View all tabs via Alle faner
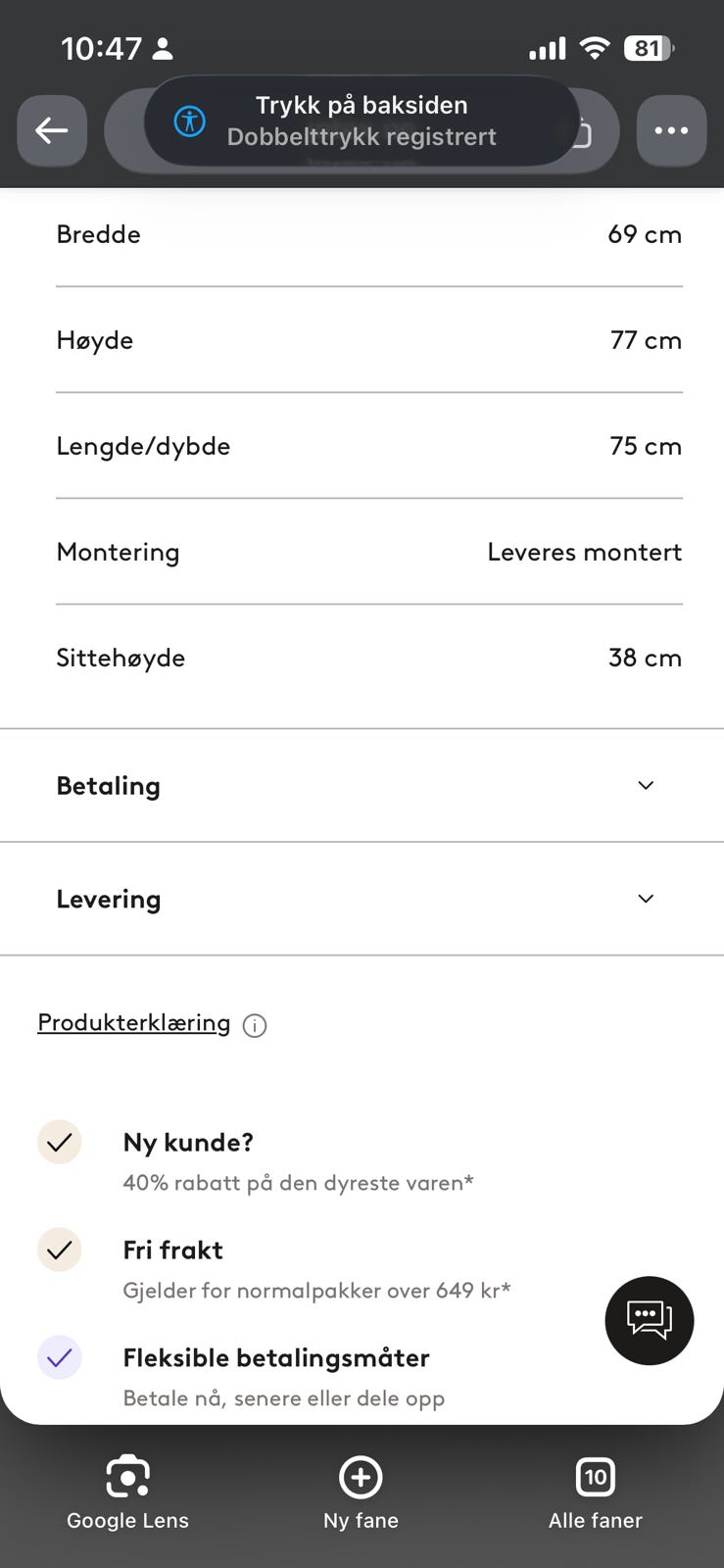The height and width of the screenshot is (1568, 724). 596,1494
